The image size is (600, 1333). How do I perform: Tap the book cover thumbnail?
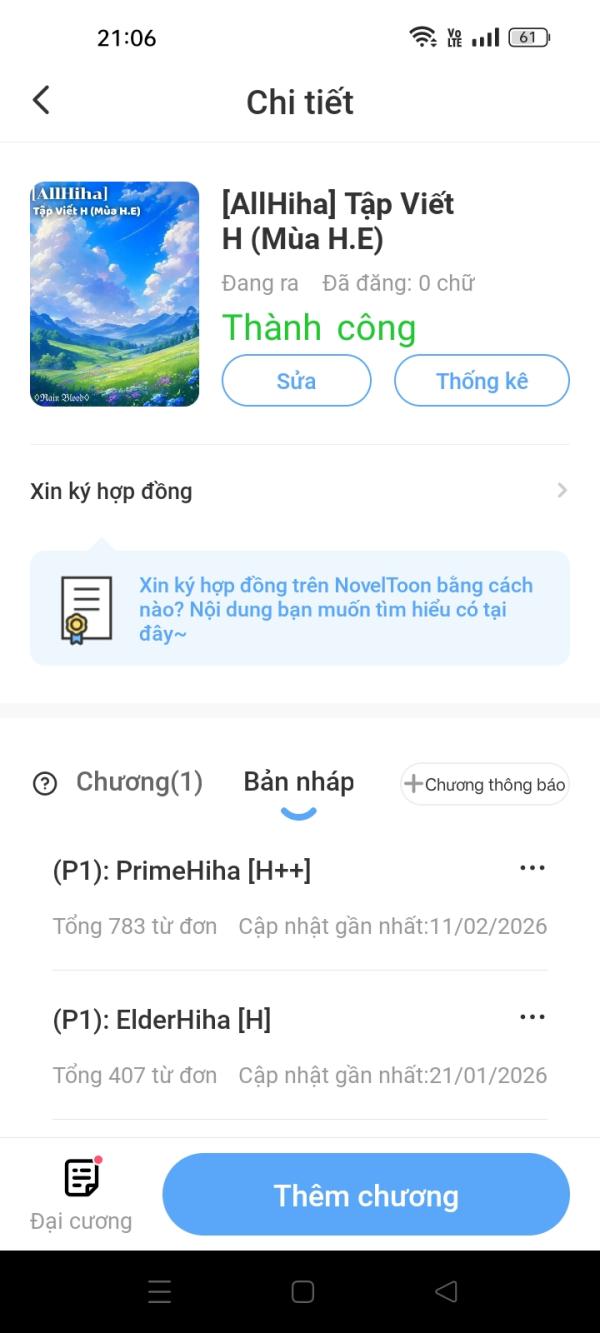pos(115,294)
